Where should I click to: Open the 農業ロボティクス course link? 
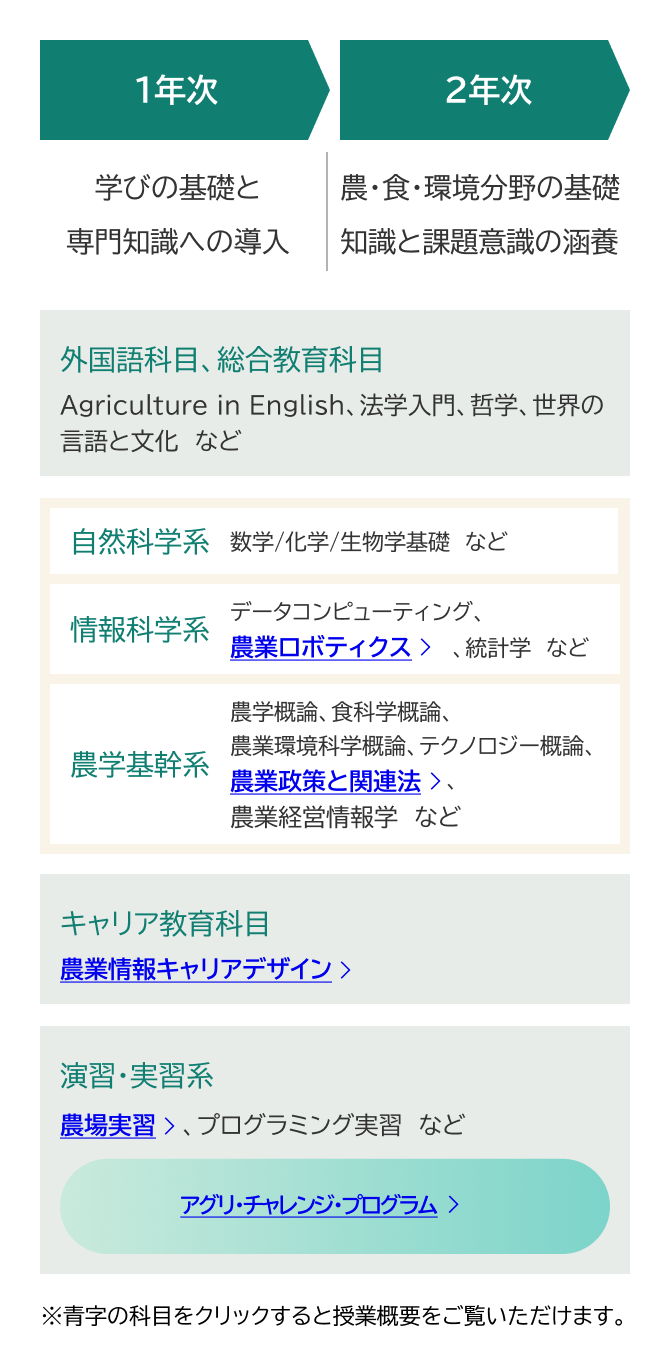[x=320, y=647]
